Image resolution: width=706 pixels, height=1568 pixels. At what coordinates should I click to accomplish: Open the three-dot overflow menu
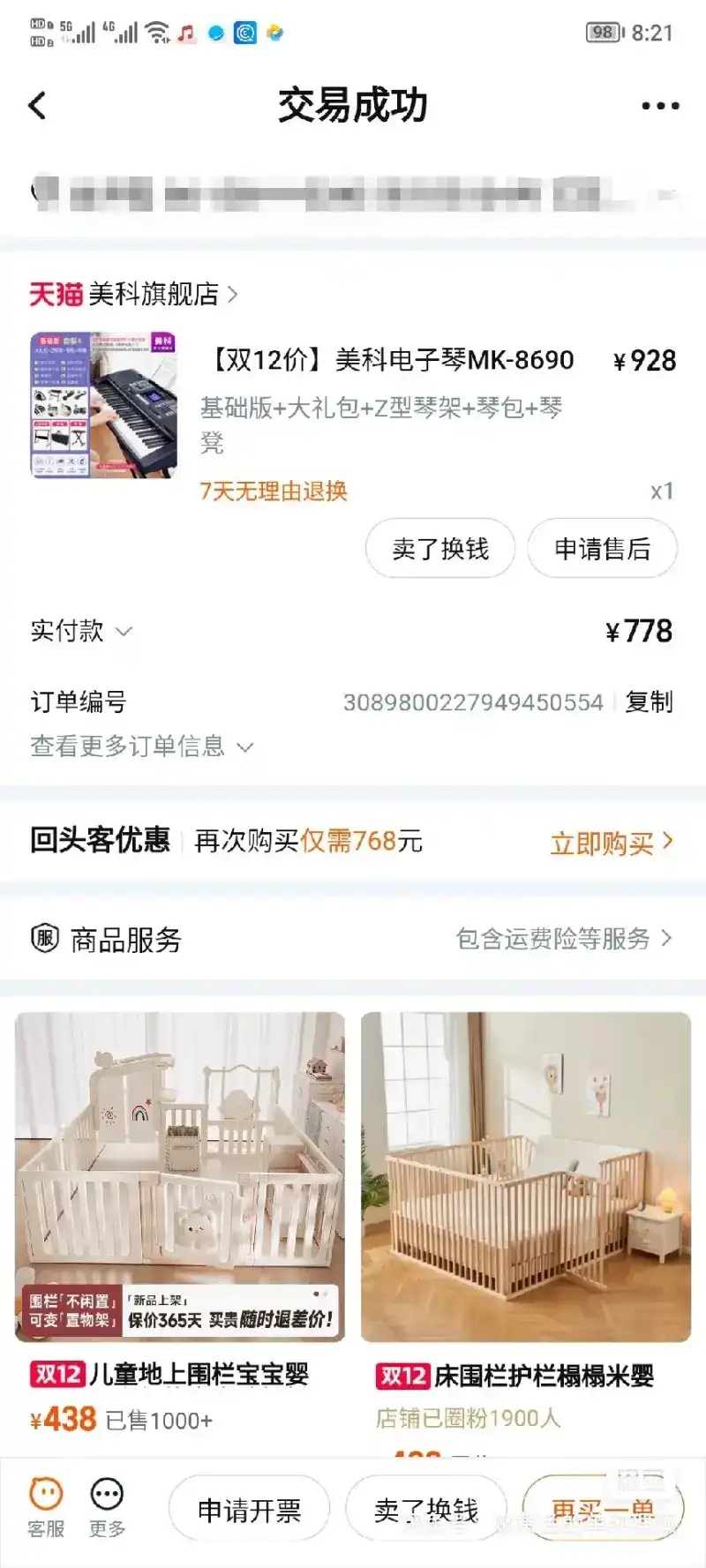[x=659, y=106]
